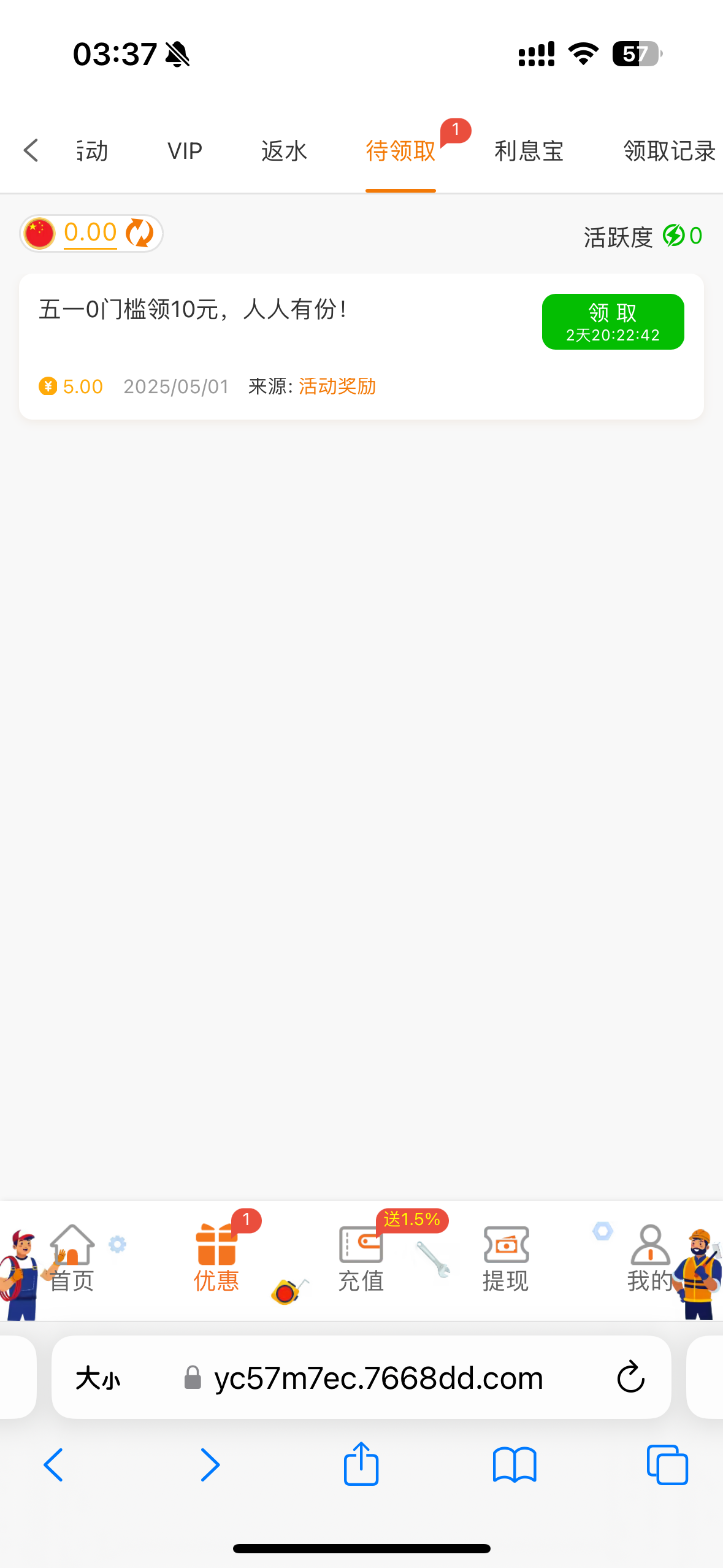Open the 活动奖励 source link

point(337,386)
